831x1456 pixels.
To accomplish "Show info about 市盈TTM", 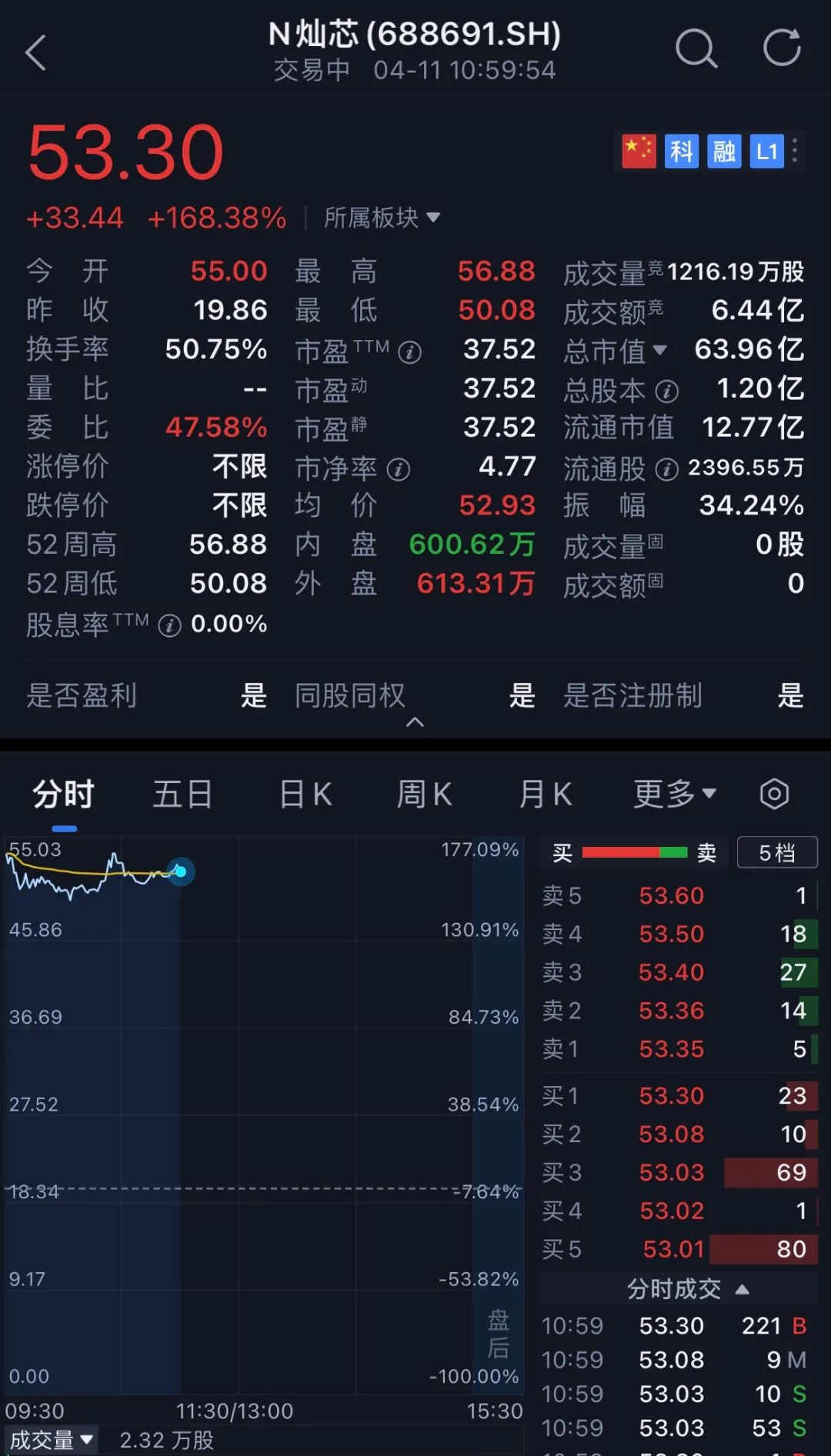I will click(410, 353).
